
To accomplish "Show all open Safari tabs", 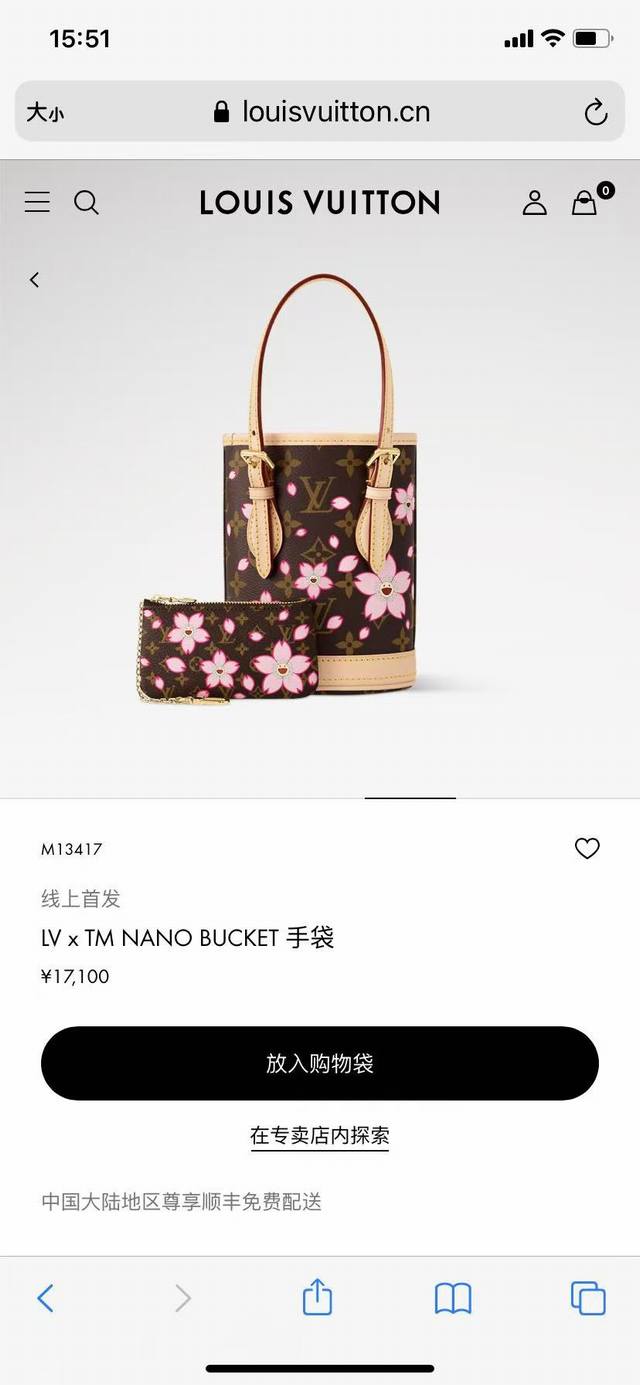I will click(588, 1298).
